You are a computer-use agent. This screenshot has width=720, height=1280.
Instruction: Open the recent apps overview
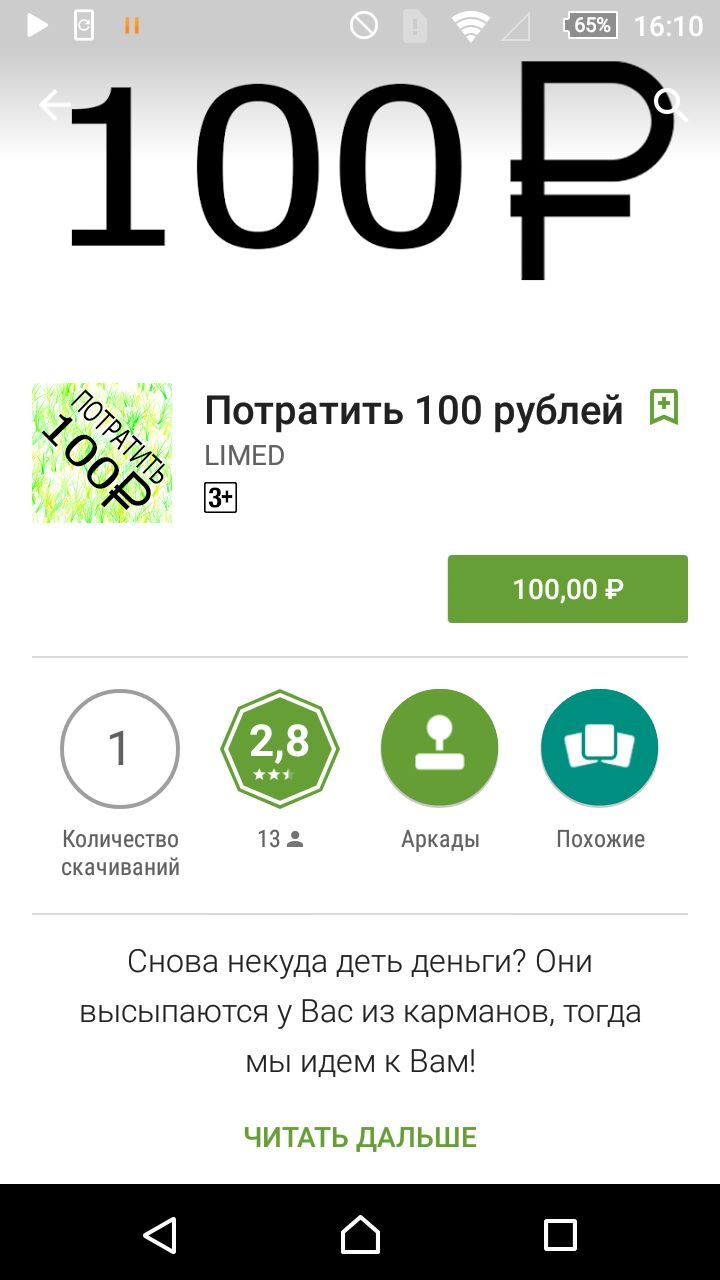click(560, 1234)
